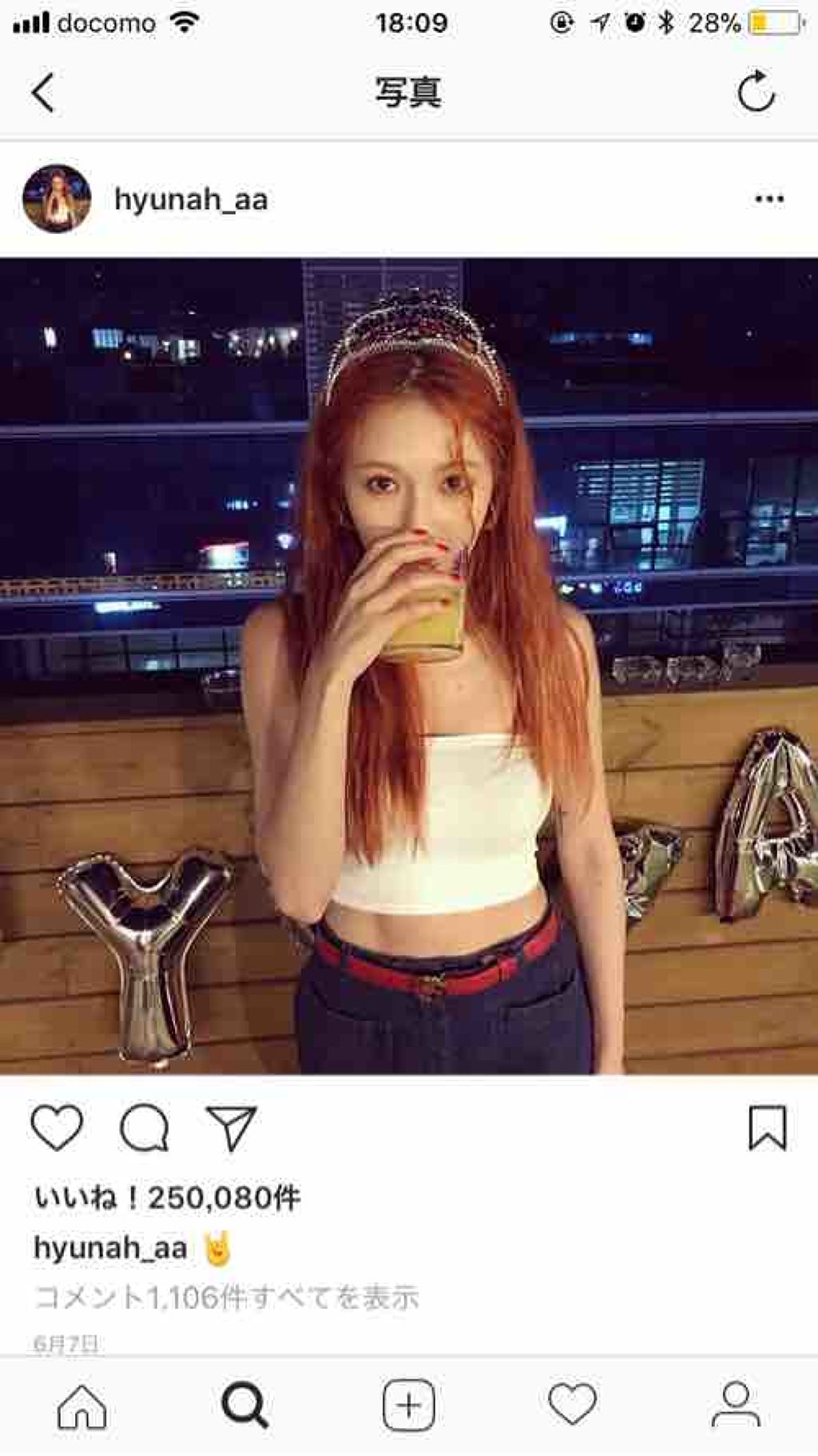Image resolution: width=818 pixels, height=1456 pixels.
Task: Like this post with heart icon
Action: pos(57,1127)
